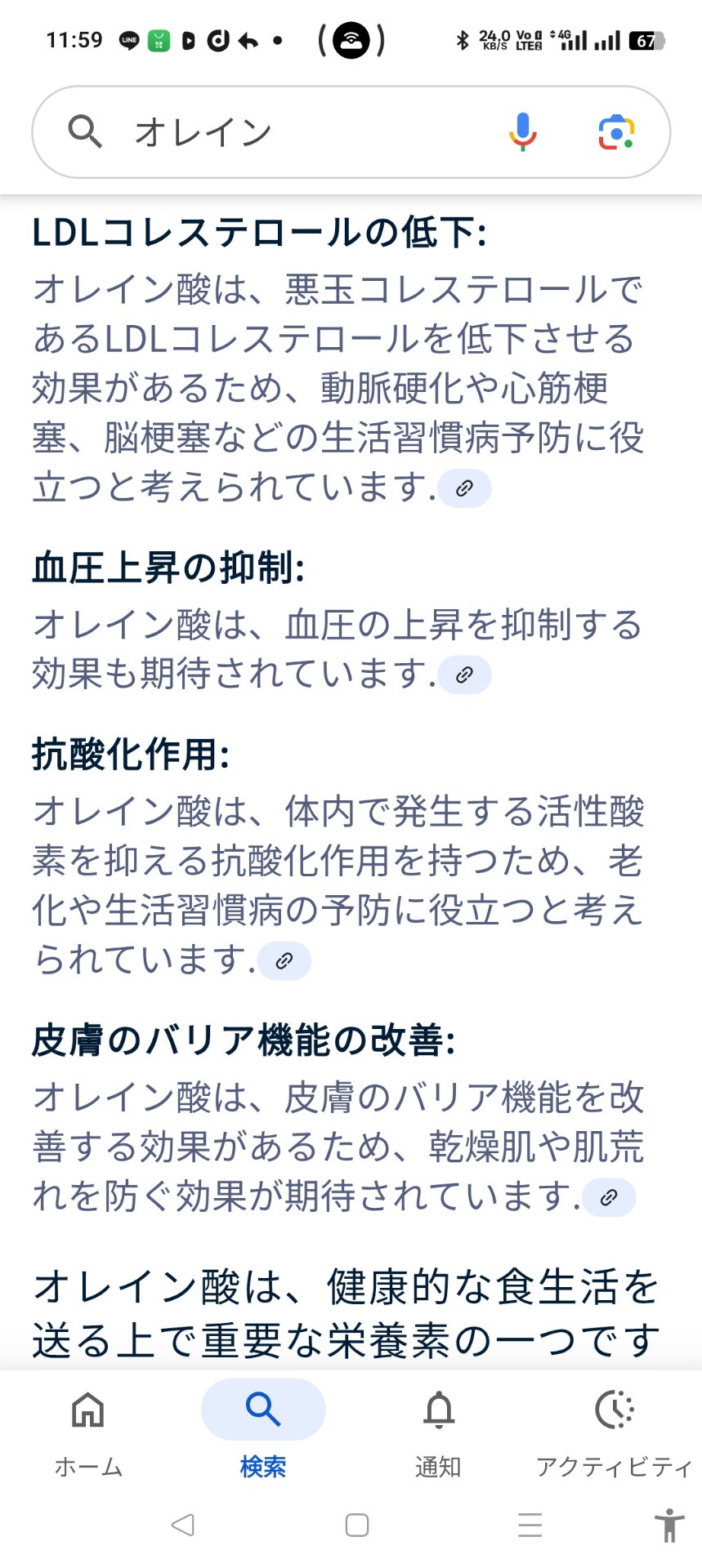Open Google Lens camera search
Screen dimensions: 702x1568
tap(616, 132)
